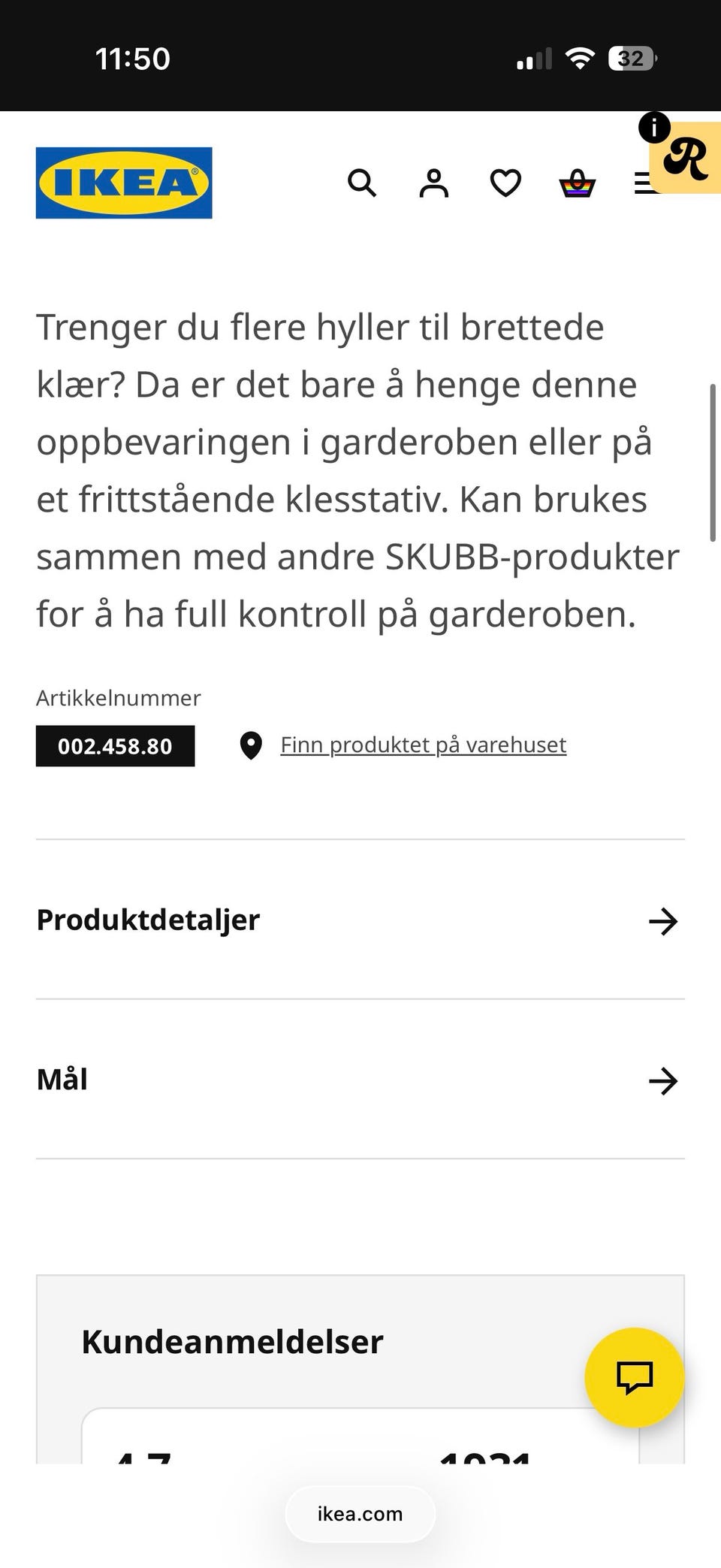Select the account profile icon
The height and width of the screenshot is (1568, 721).
pyautogui.click(x=433, y=183)
